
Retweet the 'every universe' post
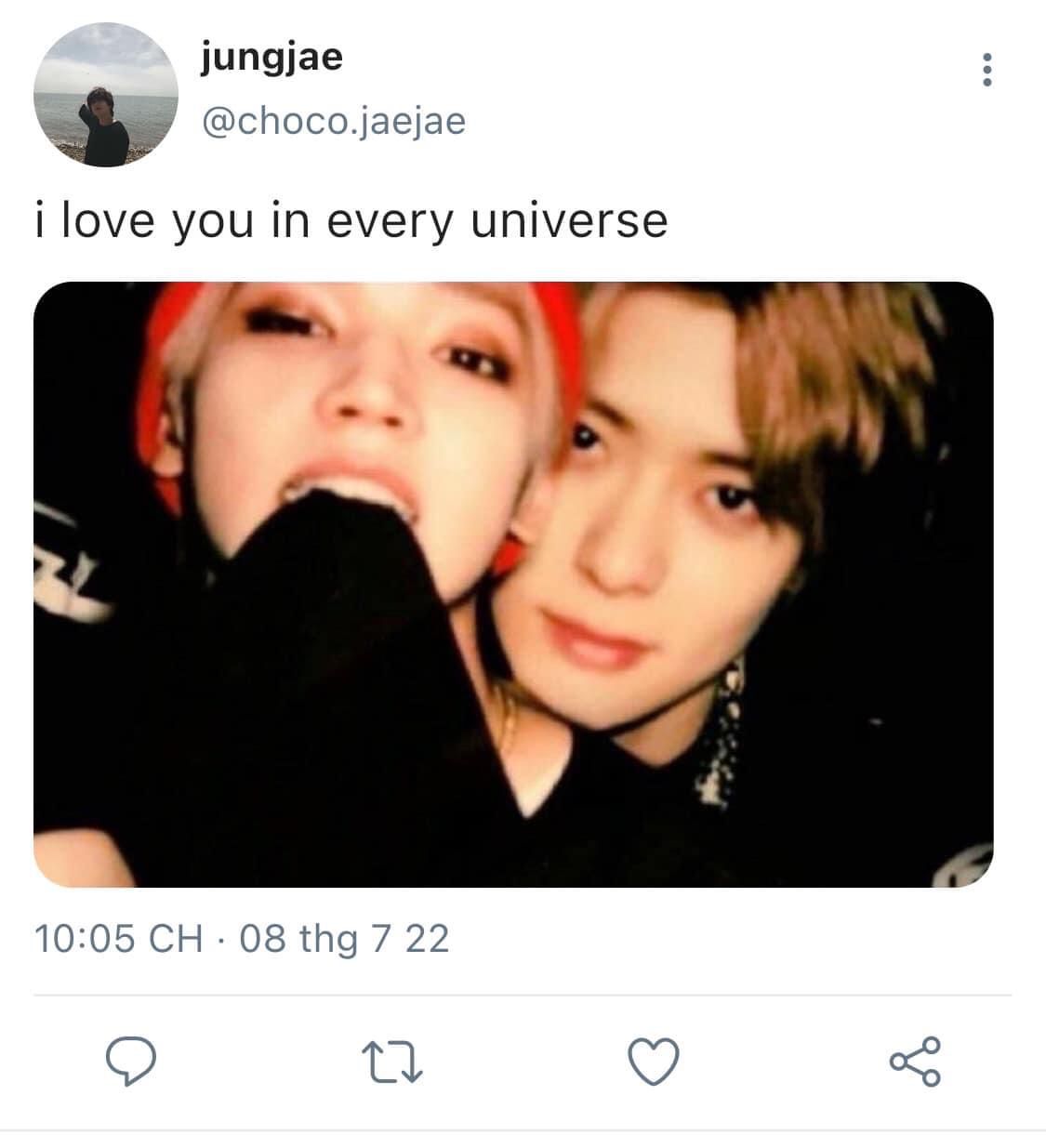(x=391, y=1062)
